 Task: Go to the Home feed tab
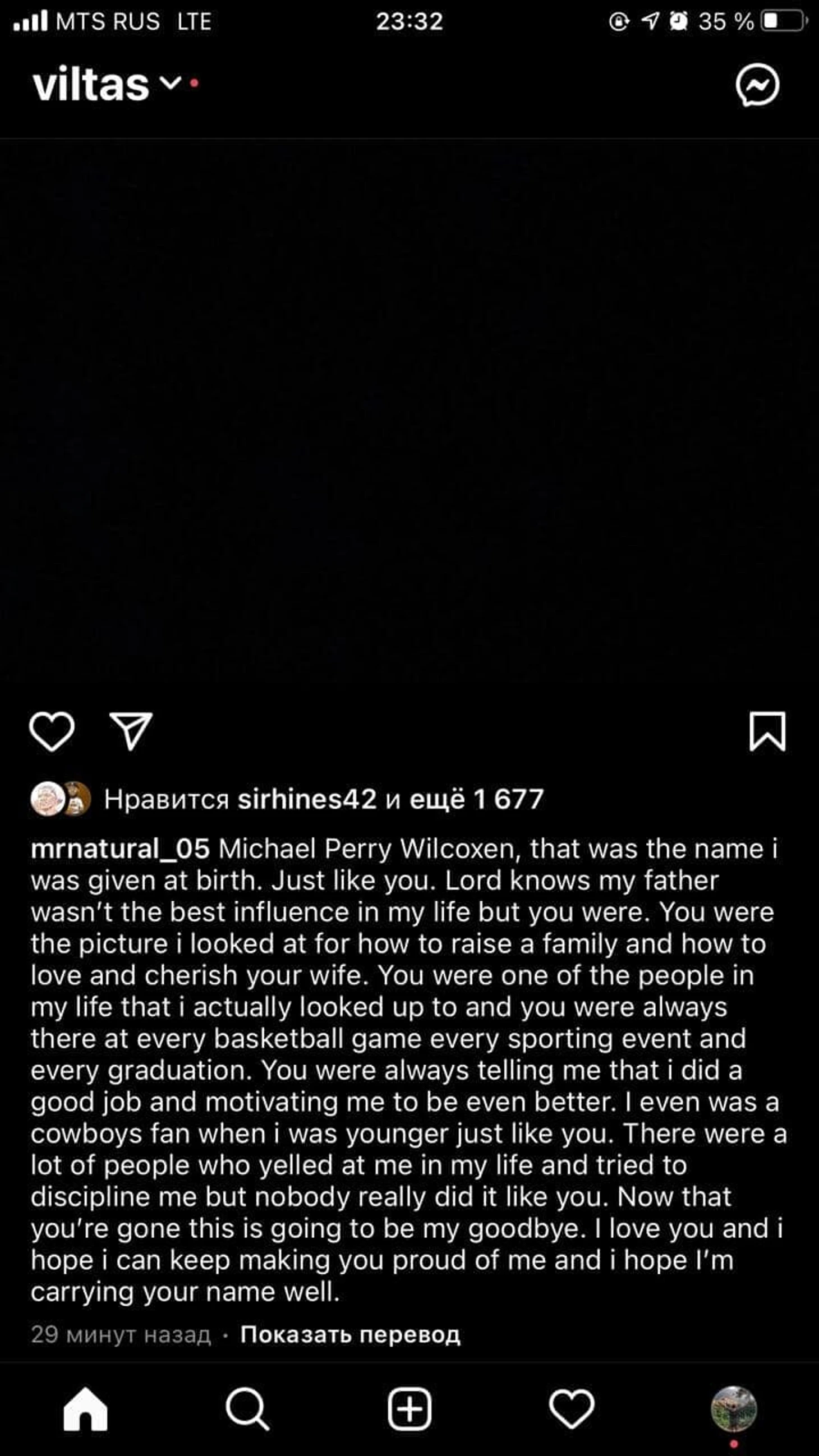(85, 1409)
